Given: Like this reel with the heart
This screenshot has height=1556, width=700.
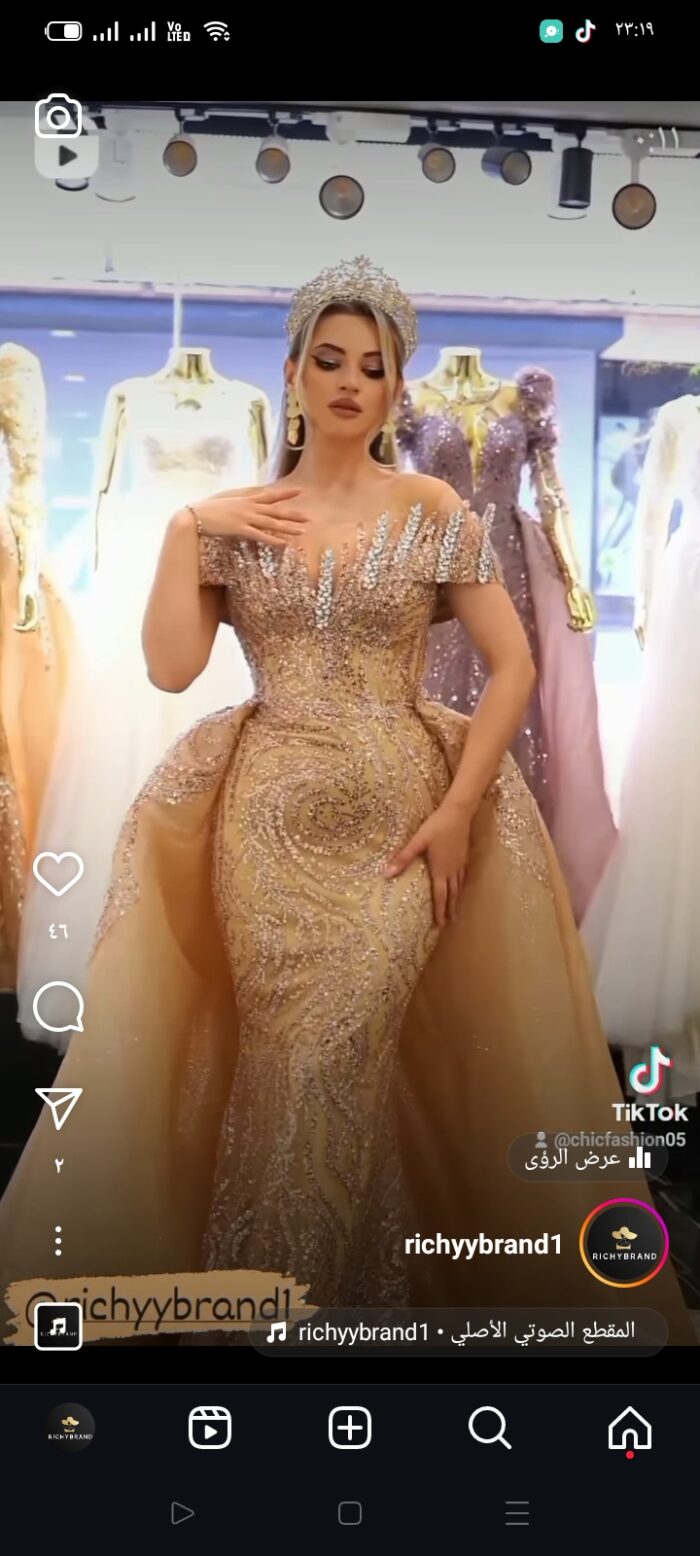Looking at the screenshot, I should tap(58, 875).
